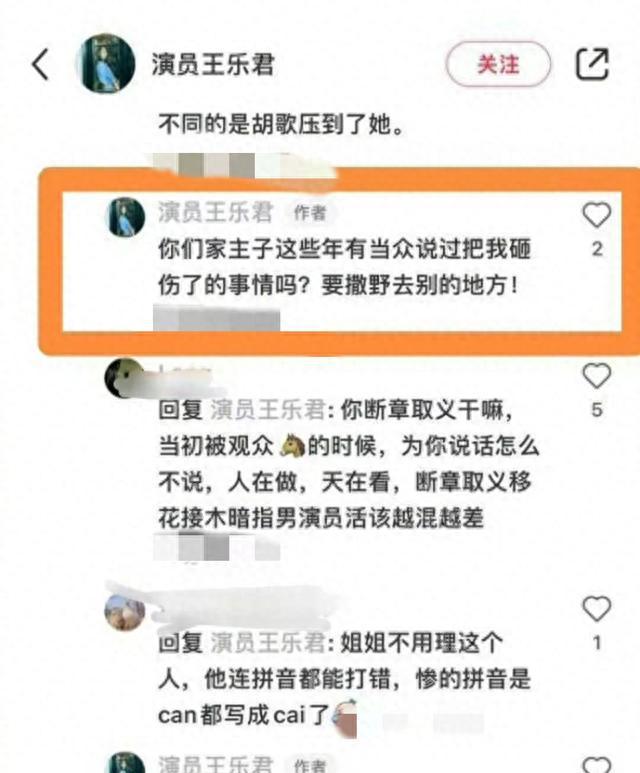Like the author's comment about 你们家主子
640x773 pixels.
coord(596,215)
